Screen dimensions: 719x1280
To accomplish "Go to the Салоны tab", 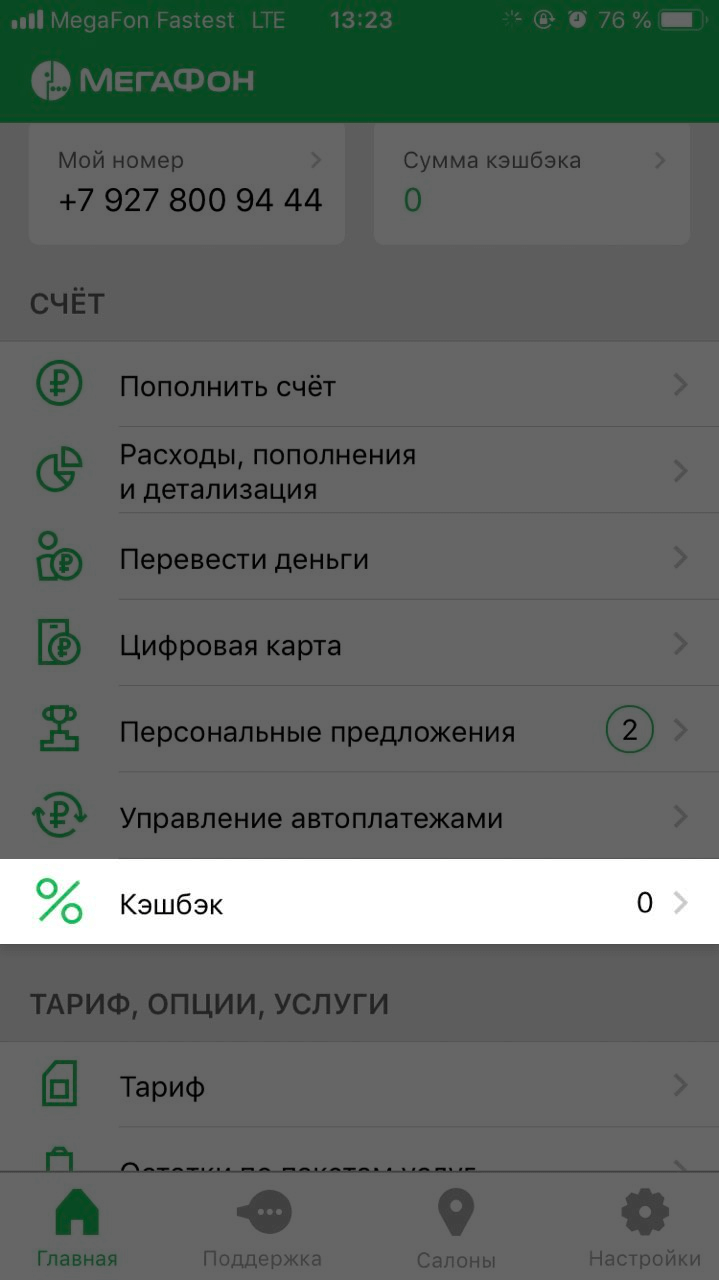I will (456, 1228).
